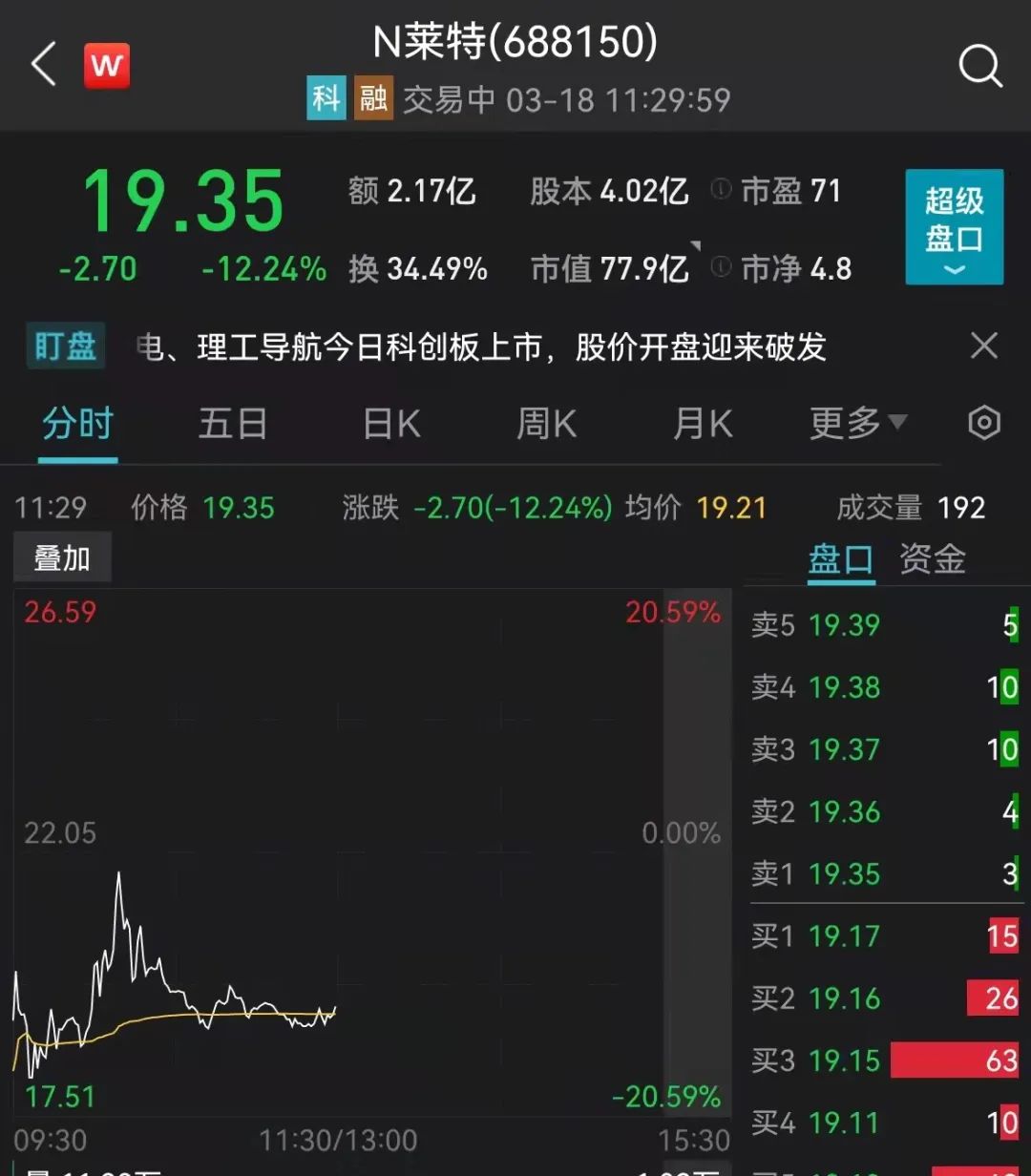Tap the 融 margin trading badge
Image resolution: width=1031 pixels, height=1176 pixels.
pos(371,98)
